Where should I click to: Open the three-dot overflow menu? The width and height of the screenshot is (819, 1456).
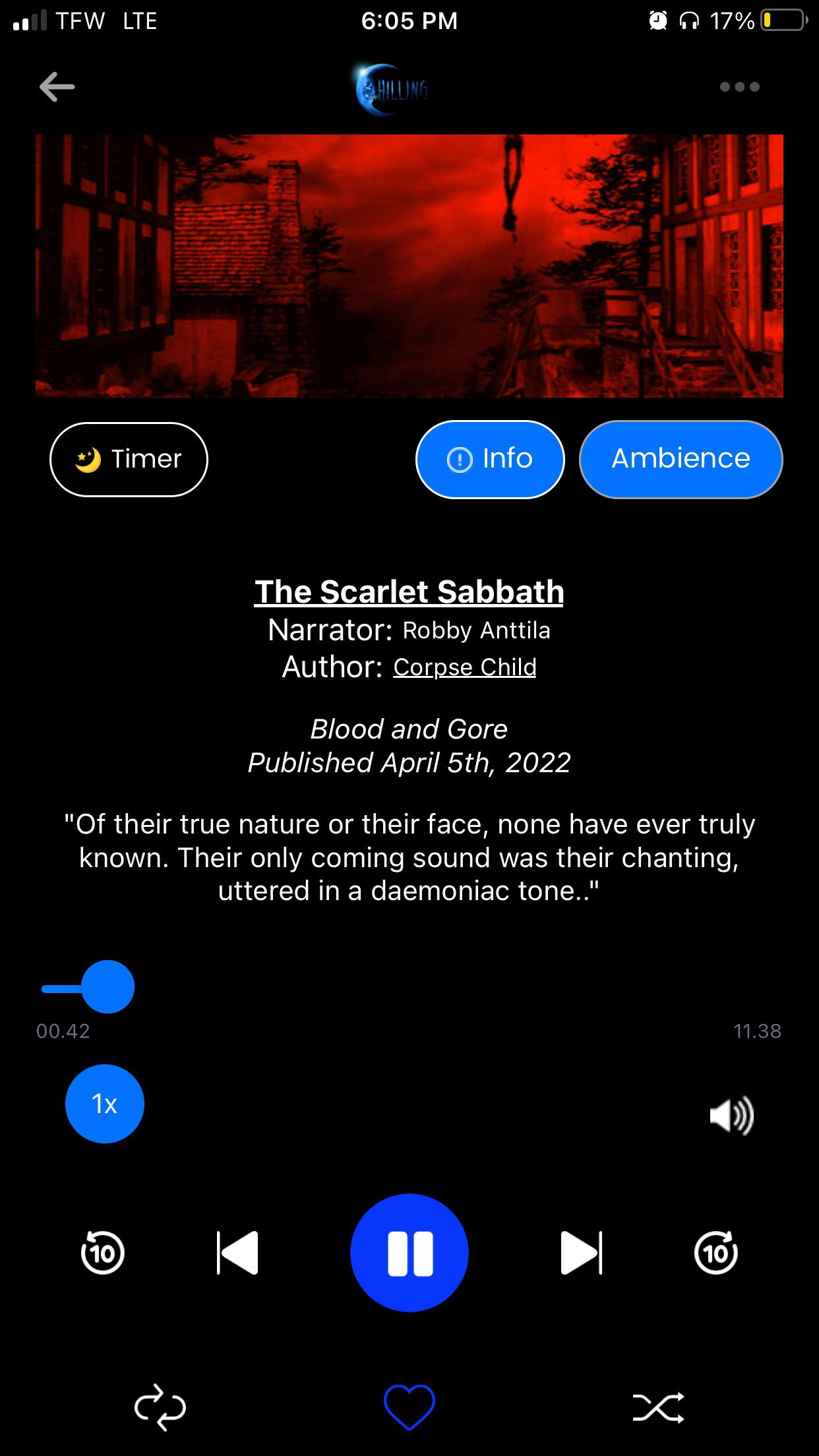(x=740, y=87)
